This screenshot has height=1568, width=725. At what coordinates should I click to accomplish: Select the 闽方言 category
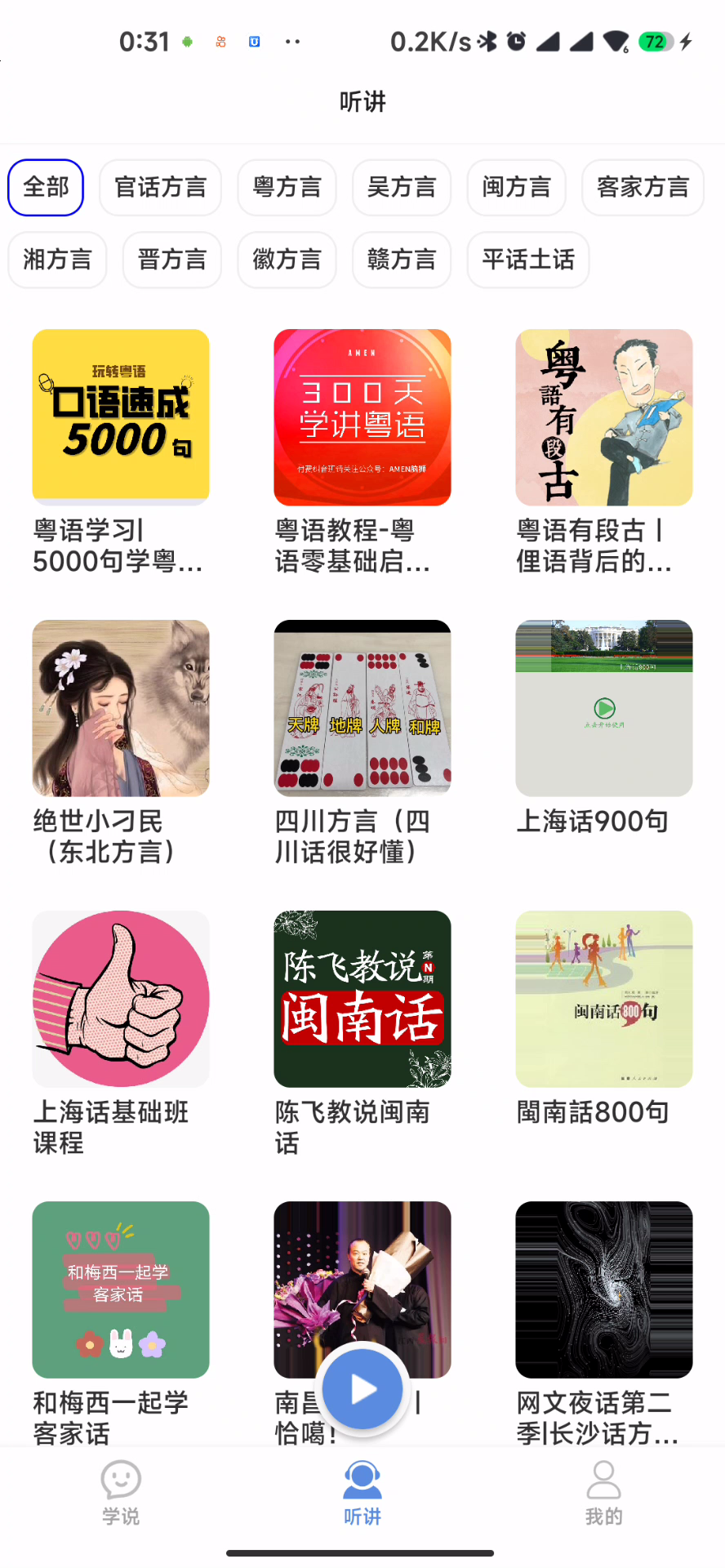click(516, 188)
